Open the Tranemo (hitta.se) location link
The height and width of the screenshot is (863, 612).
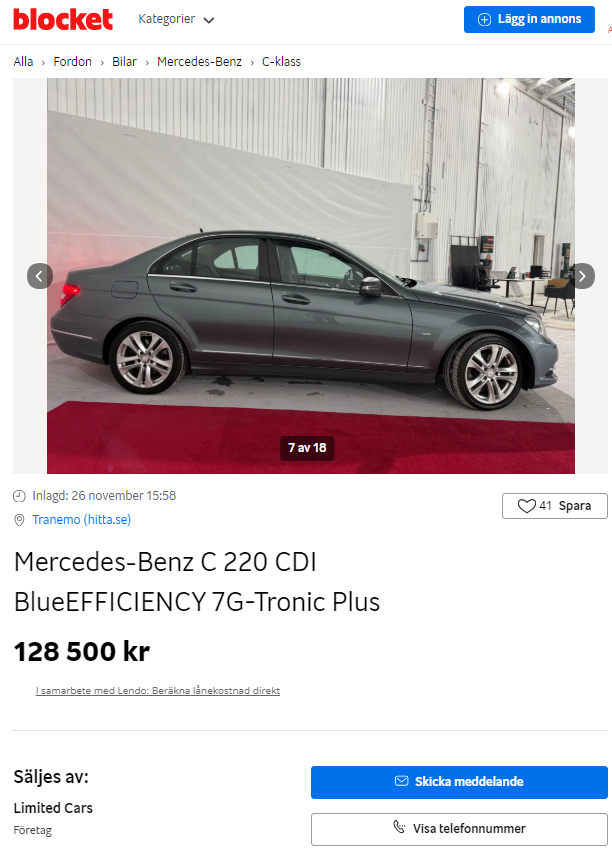(x=81, y=520)
